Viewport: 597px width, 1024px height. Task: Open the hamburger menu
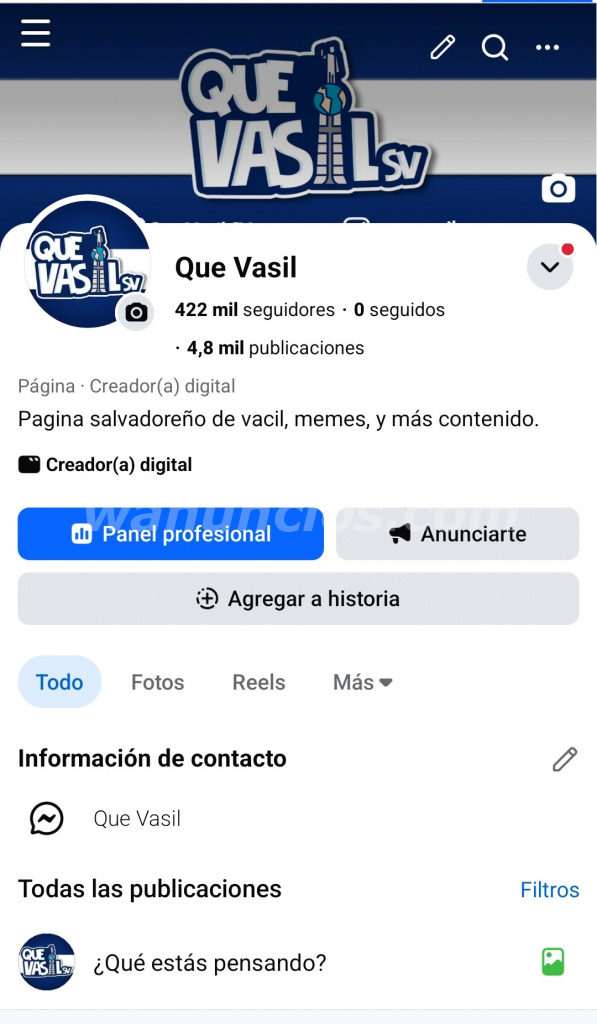coord(35,33)
